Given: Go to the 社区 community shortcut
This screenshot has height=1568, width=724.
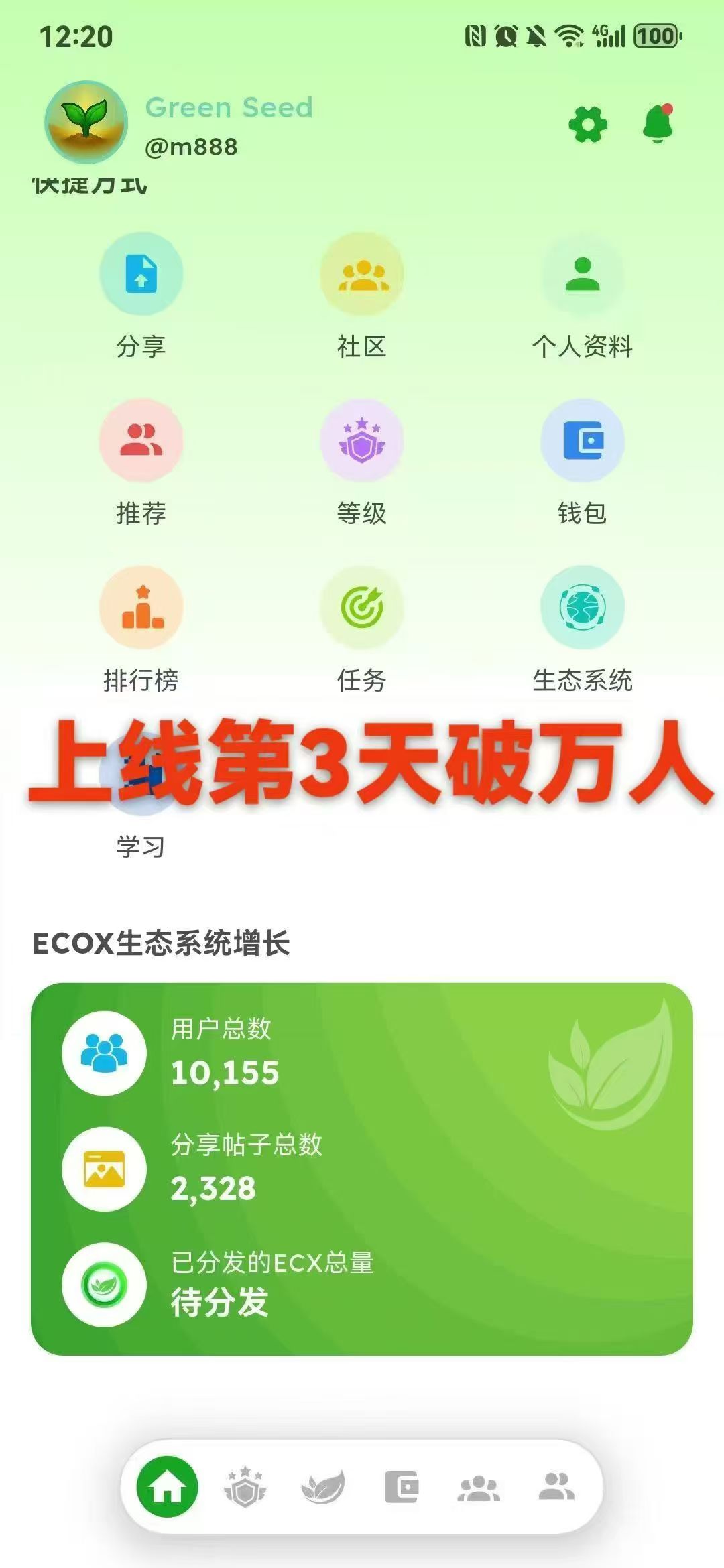Looking at the screenshot, I should click(362, 274).
